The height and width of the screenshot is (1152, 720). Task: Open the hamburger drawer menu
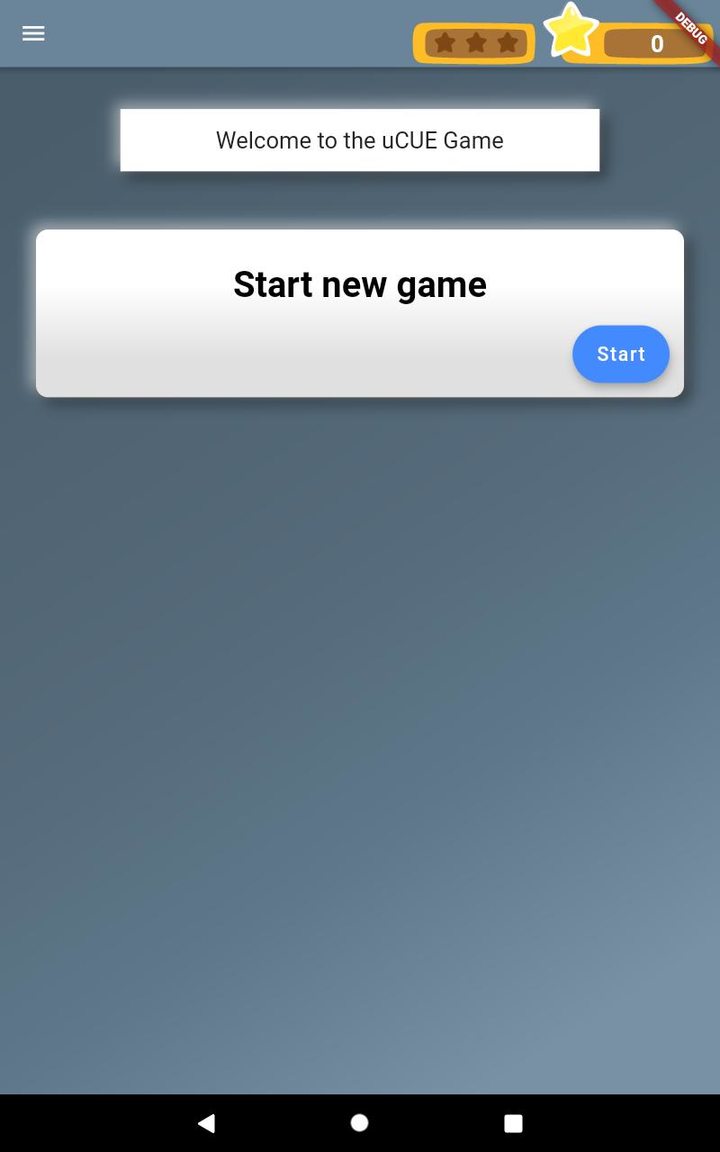33,34
